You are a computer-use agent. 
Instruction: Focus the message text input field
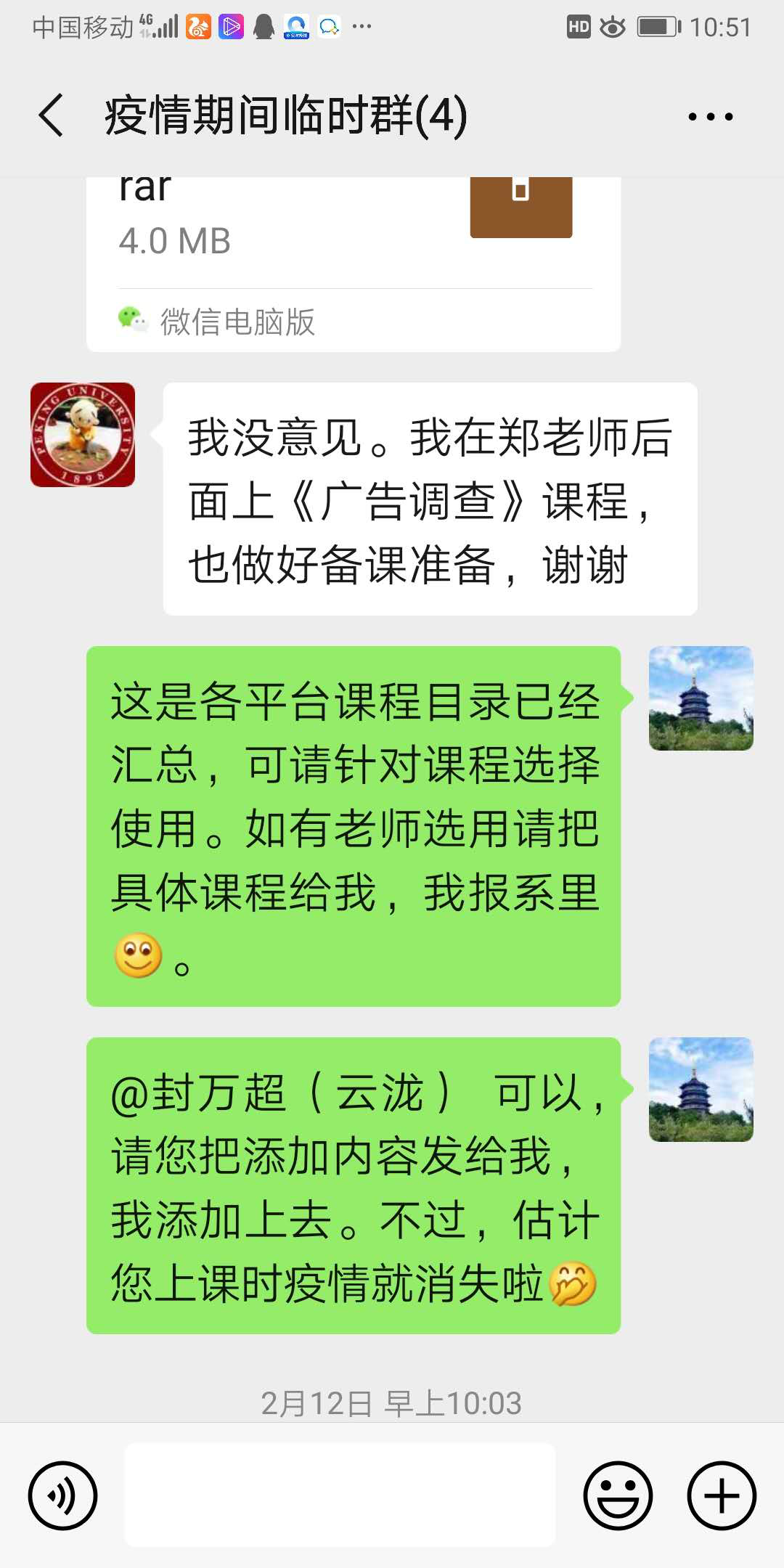[340, 1495]
